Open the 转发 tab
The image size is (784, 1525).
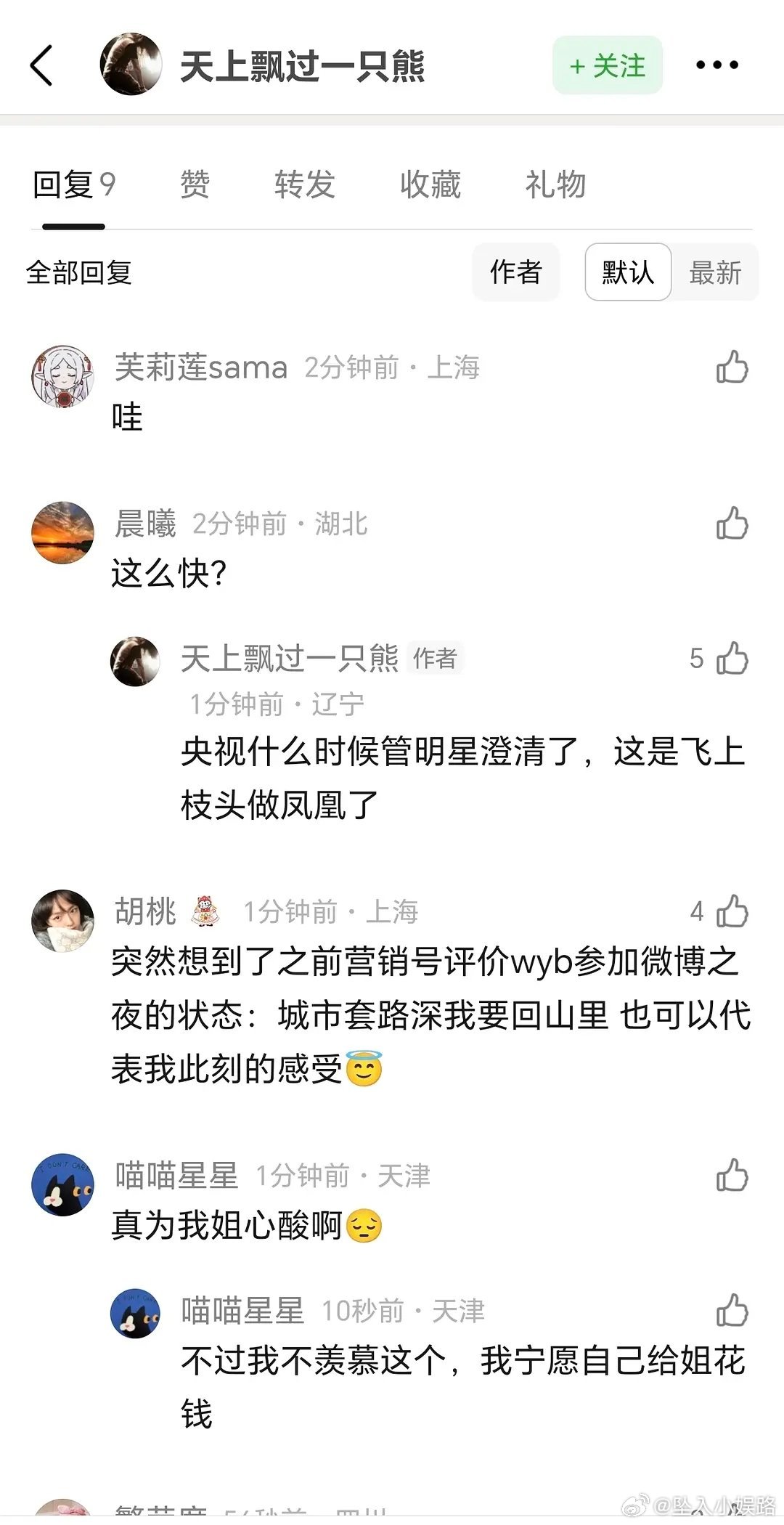(x=305, y=185)
